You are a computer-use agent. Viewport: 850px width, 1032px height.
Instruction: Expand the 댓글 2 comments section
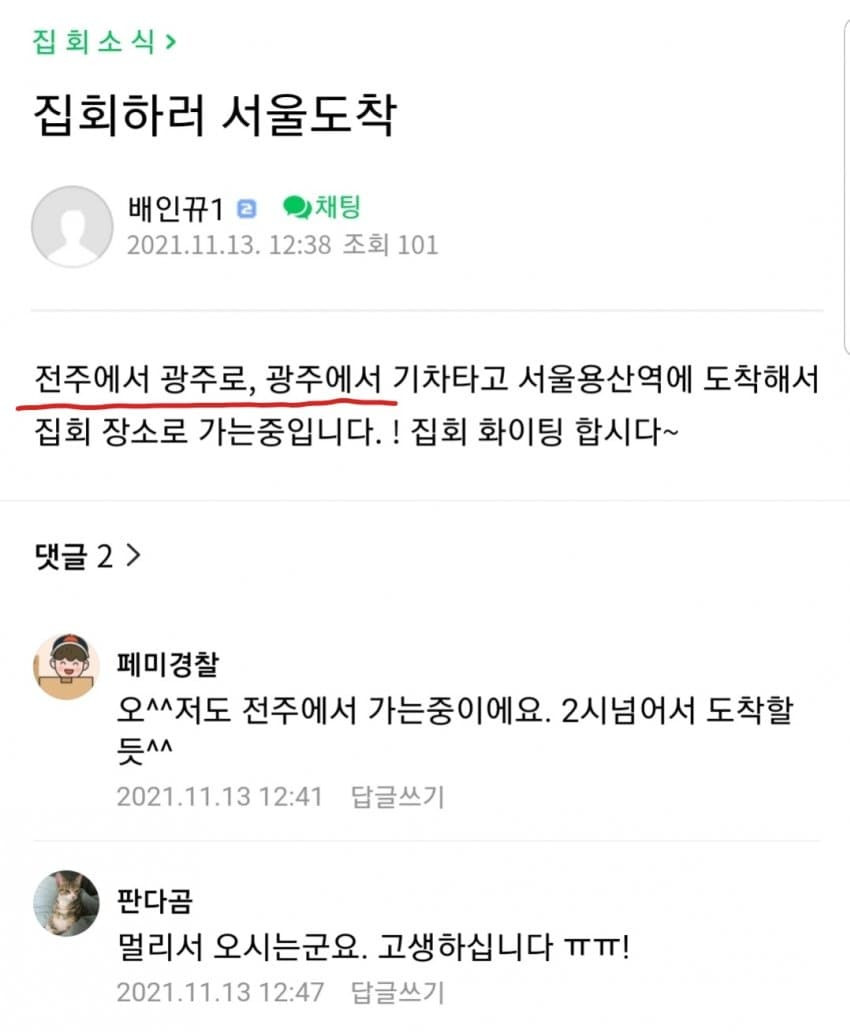87,557
